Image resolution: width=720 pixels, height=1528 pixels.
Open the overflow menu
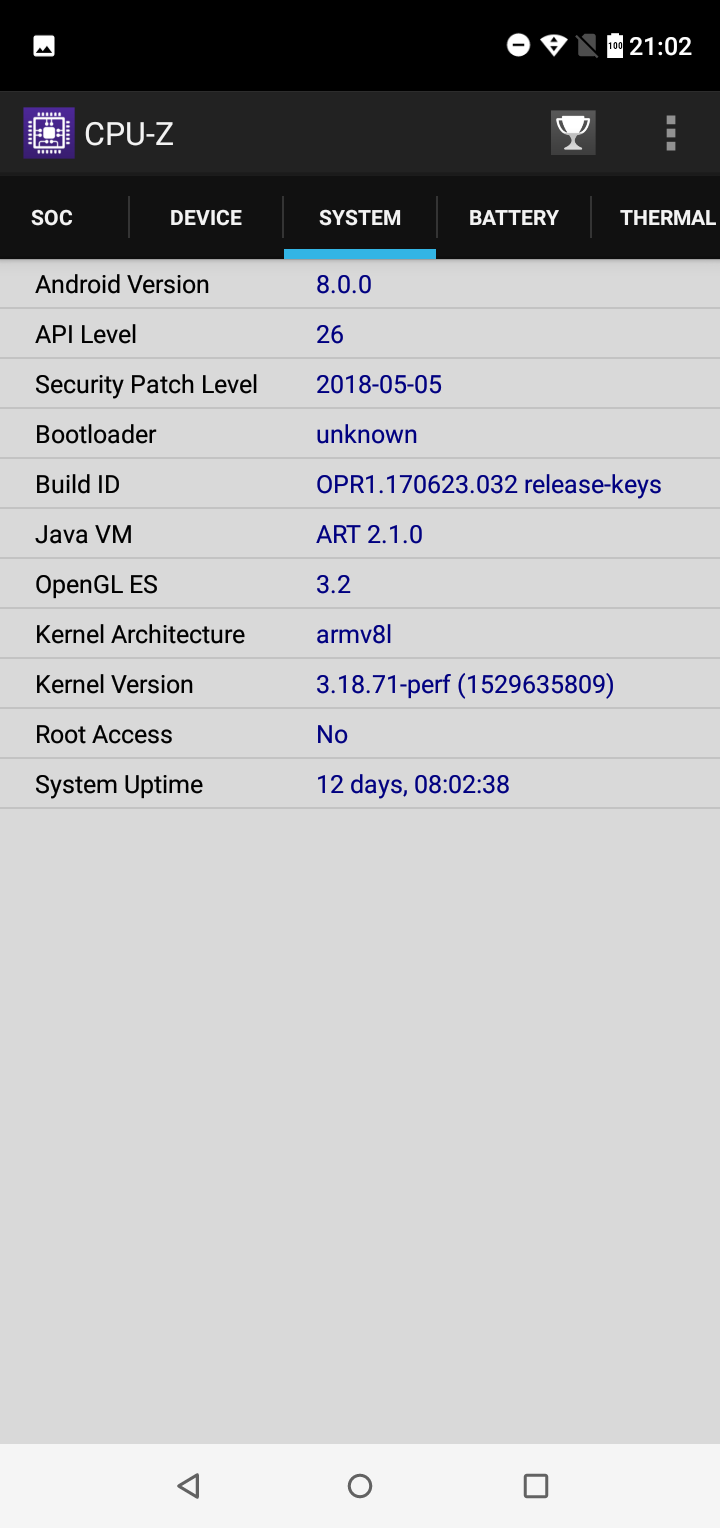[x=671, y=133]
